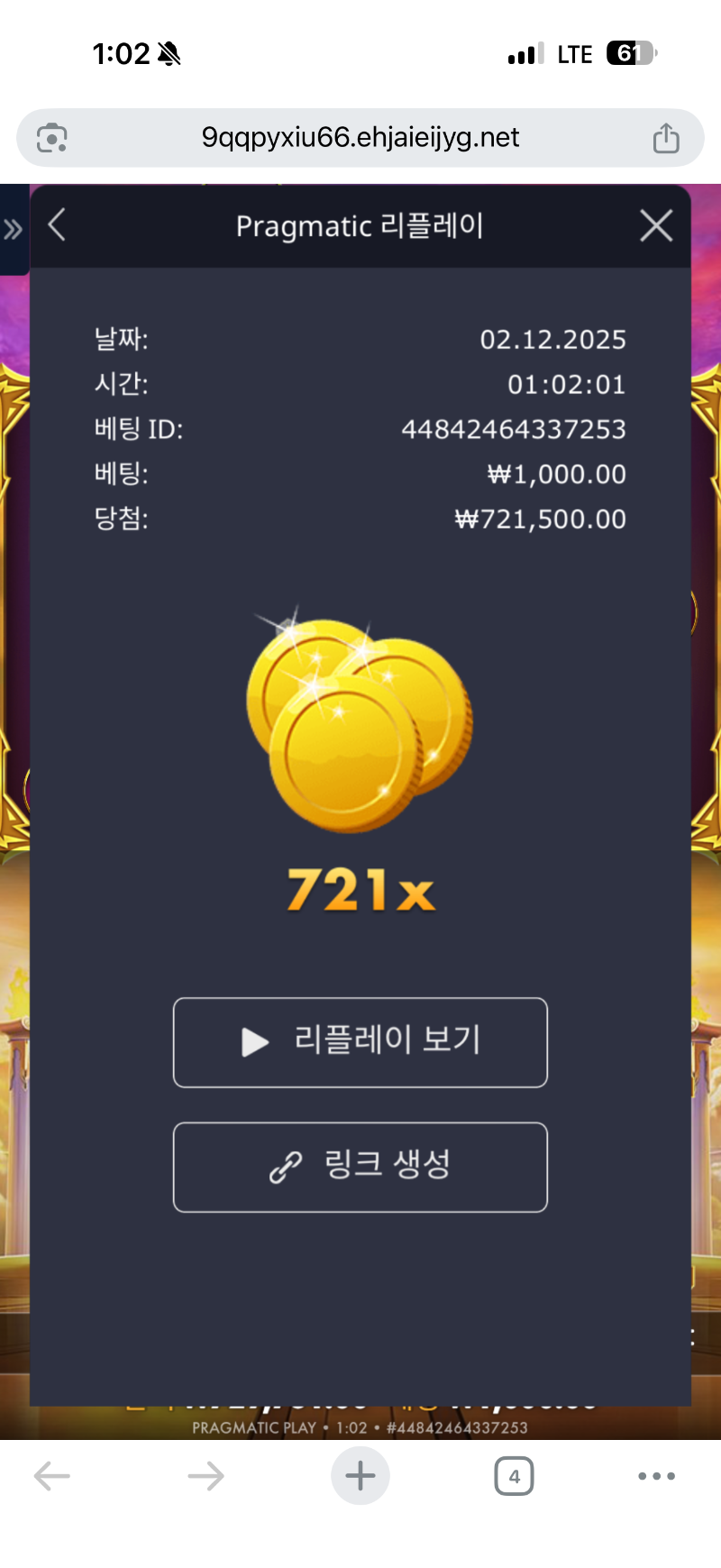Image resolution: width=721 pixels, height=1568 pixels.
Task: Close the Pragmatic 리플레이 dialog
Action: tap(656, 225)
